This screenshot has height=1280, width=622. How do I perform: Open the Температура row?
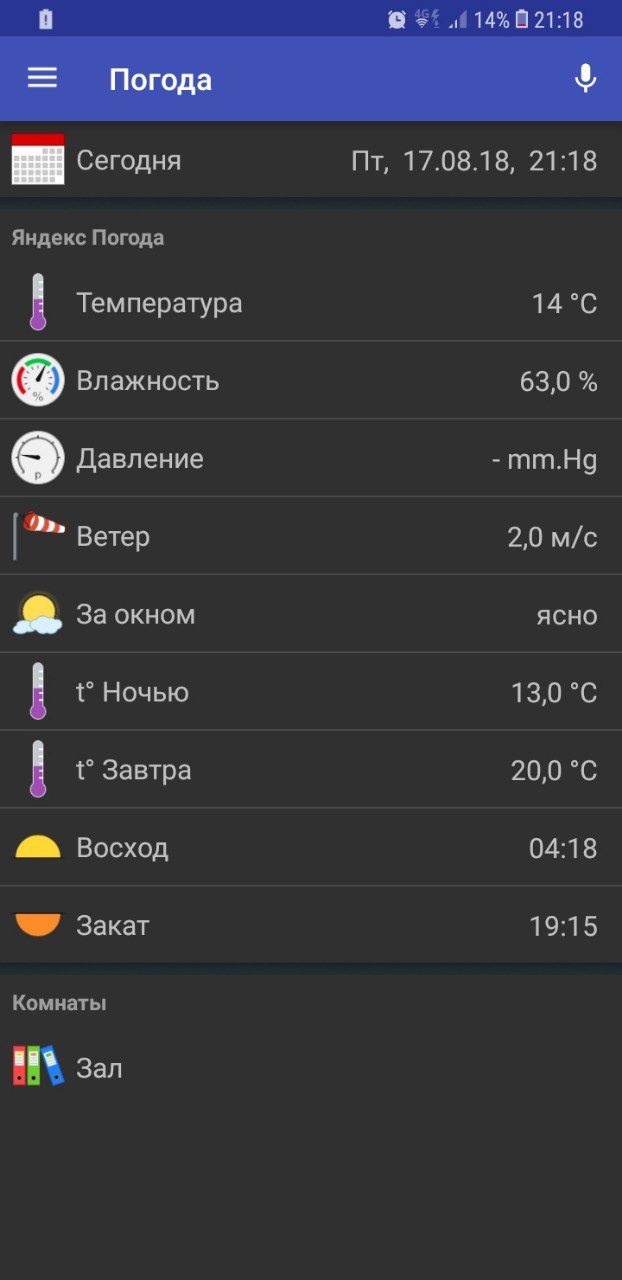[310, 303]
